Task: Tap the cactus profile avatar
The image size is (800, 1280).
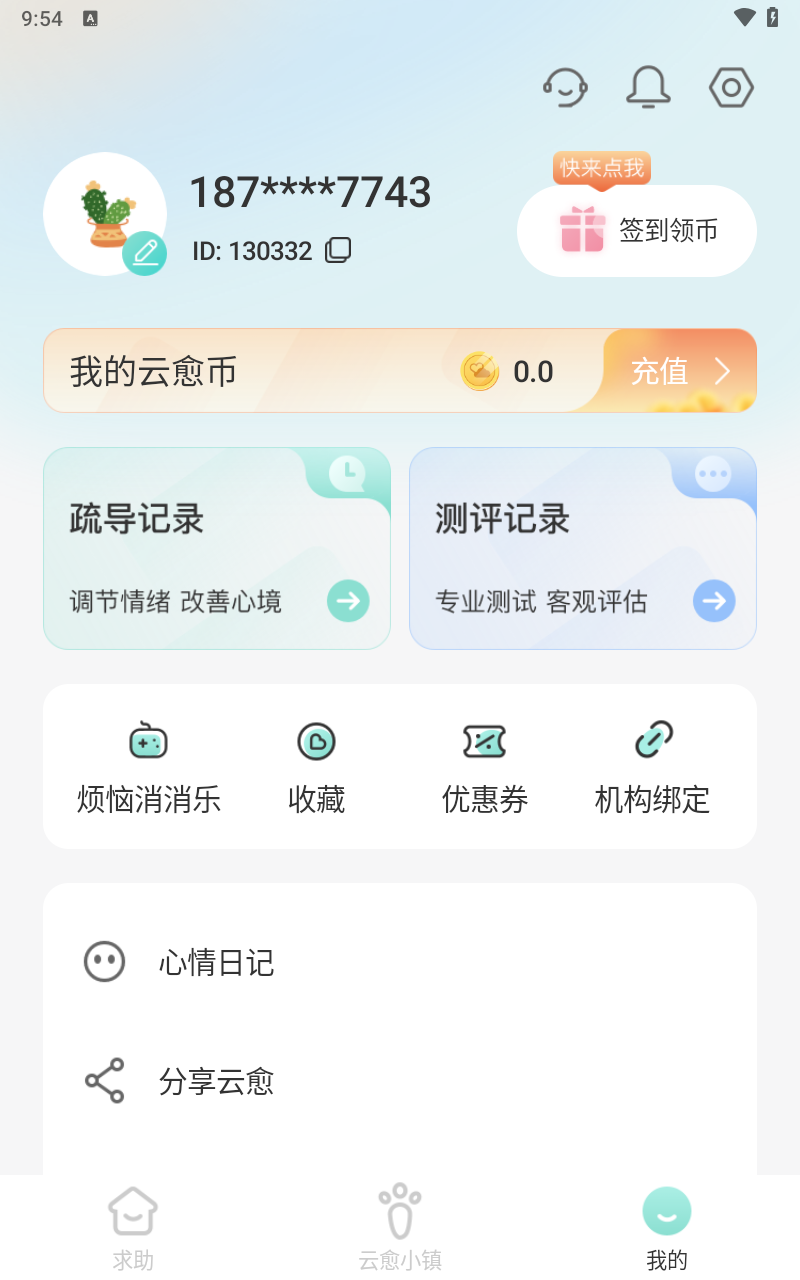Action: coord(106,214)
